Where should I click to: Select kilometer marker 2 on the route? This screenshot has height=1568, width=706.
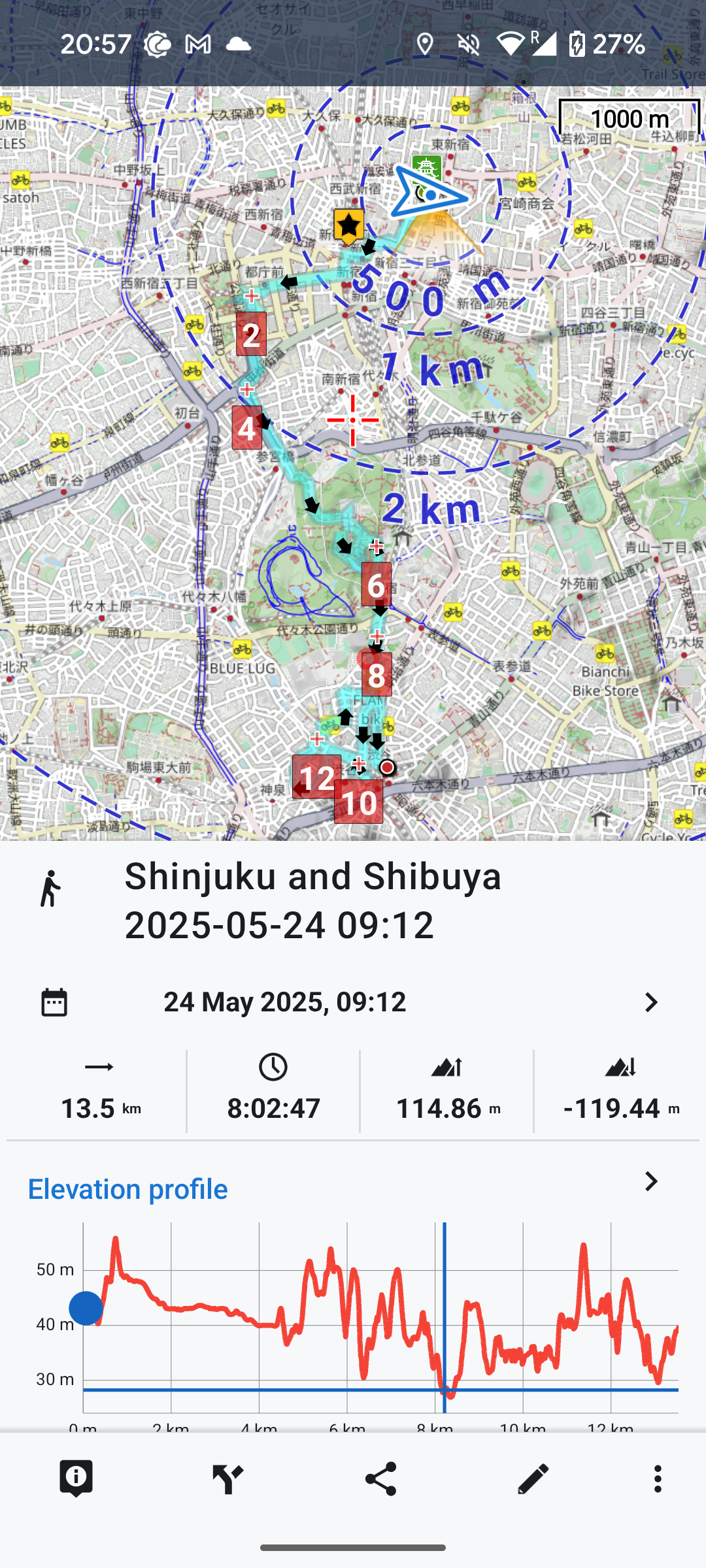coord(251,334)
